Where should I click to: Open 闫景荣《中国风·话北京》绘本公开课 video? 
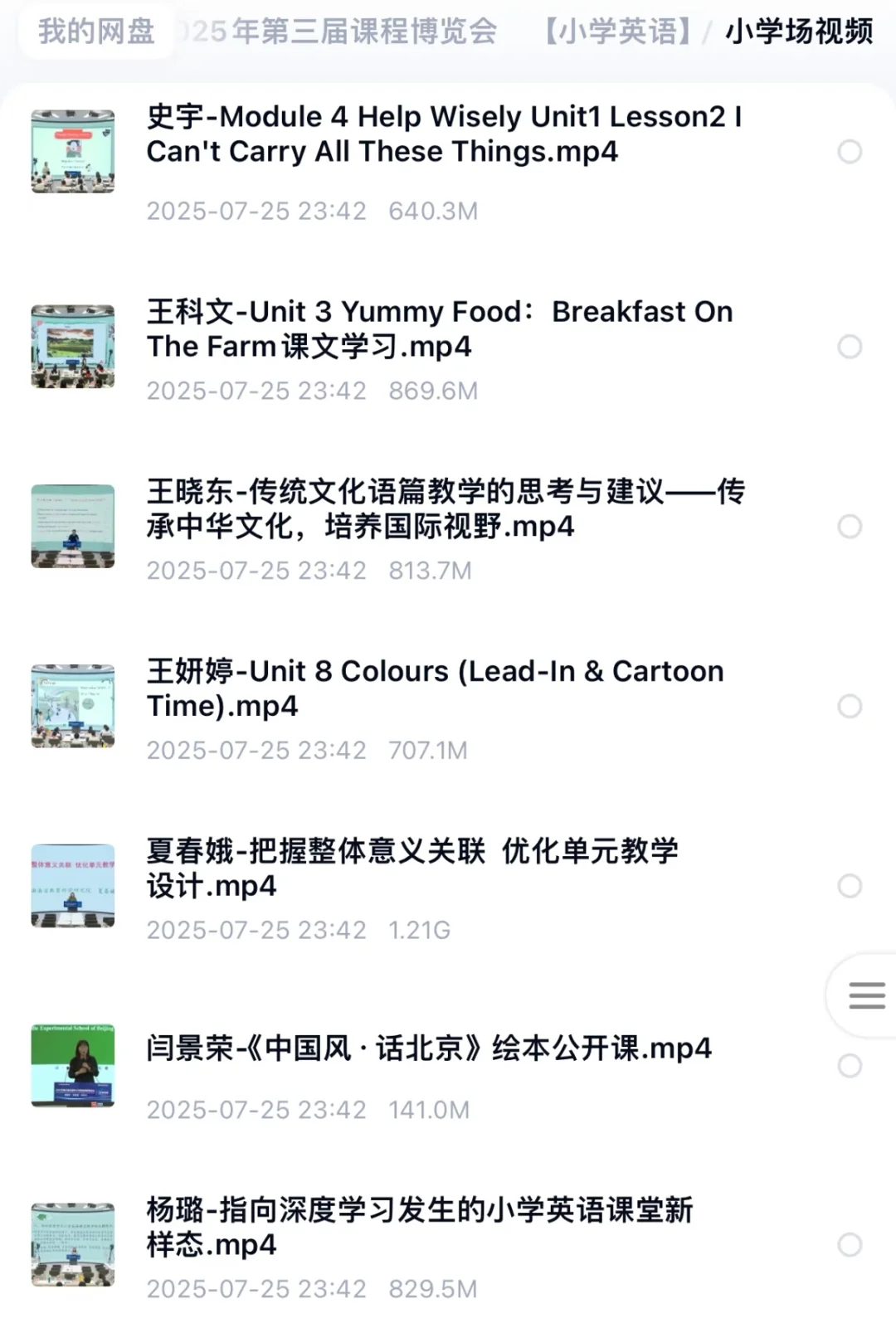pyautogui.click(x=429, y=1048)
